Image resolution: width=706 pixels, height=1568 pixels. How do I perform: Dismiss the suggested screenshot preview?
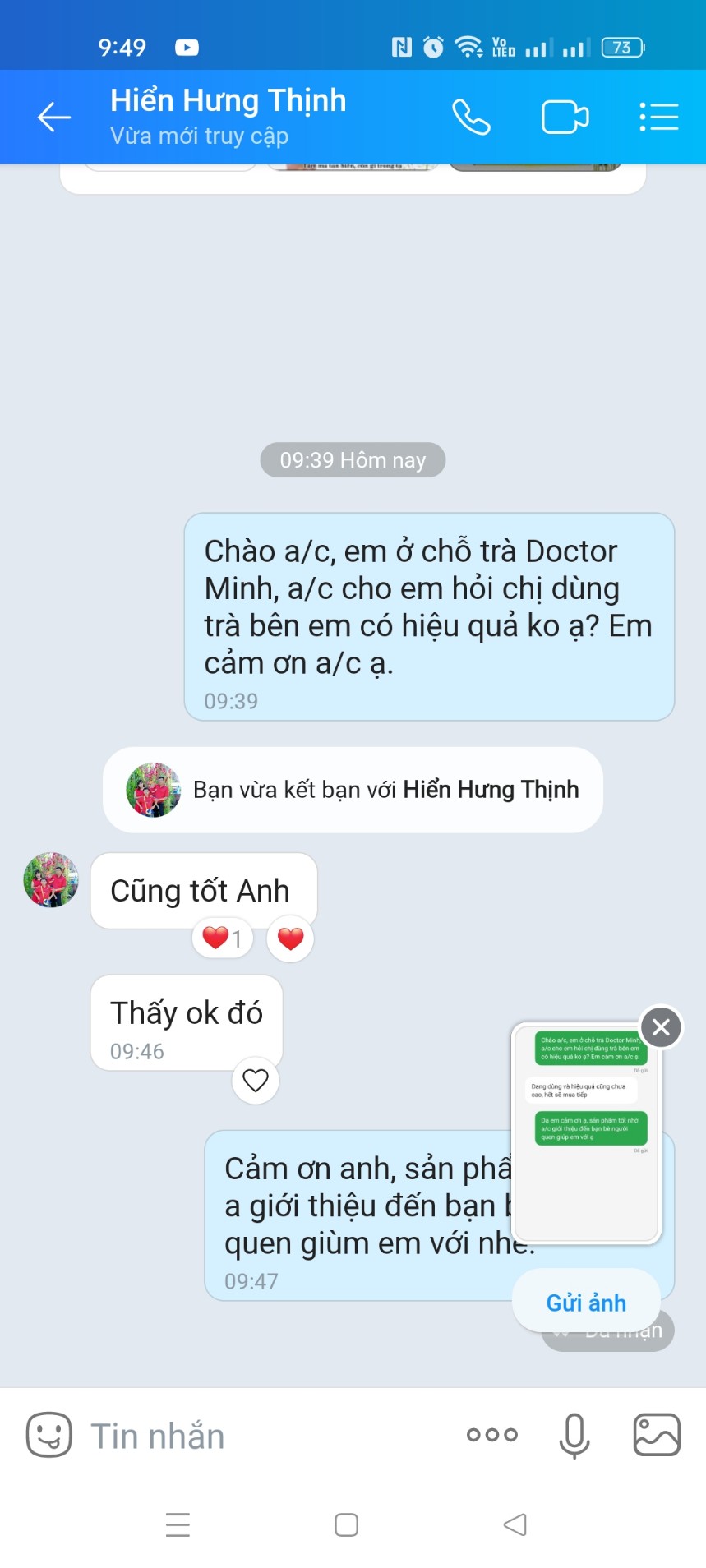[661, 1027]
